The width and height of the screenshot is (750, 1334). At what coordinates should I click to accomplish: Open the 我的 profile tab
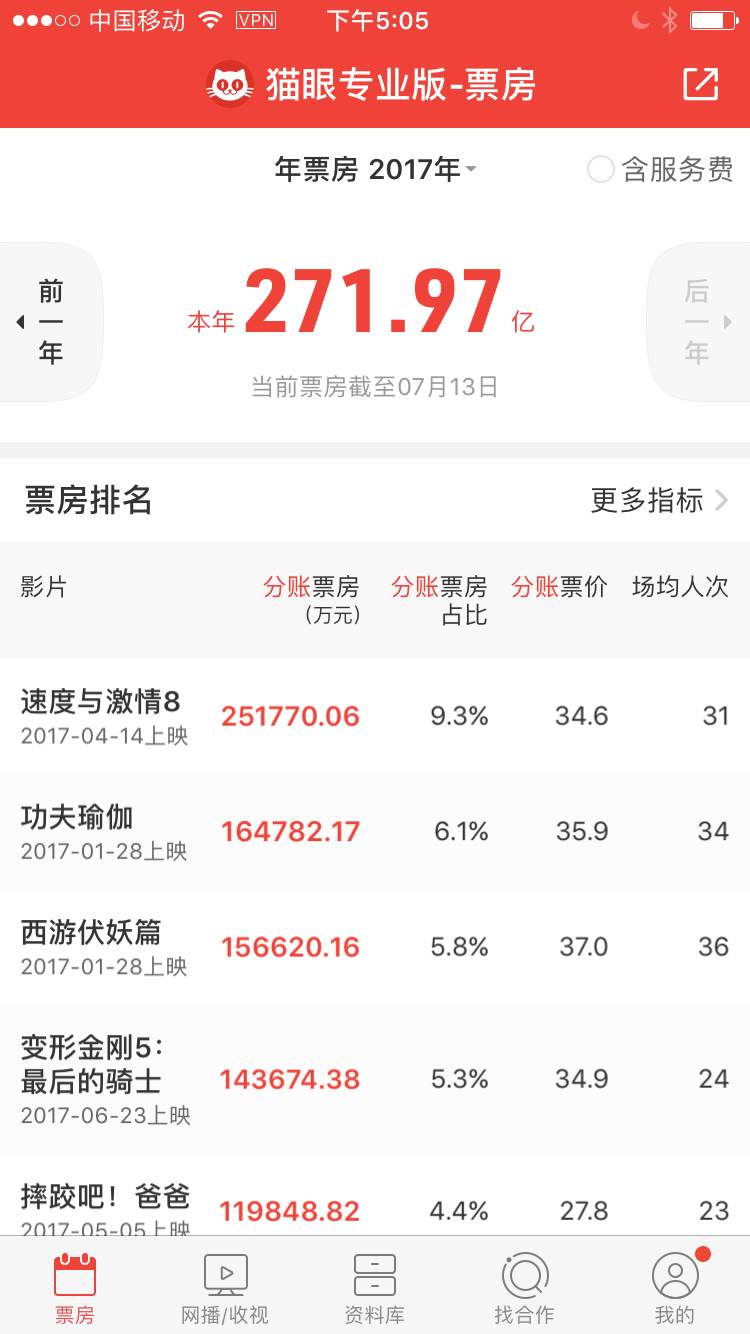pos(675,1289)
